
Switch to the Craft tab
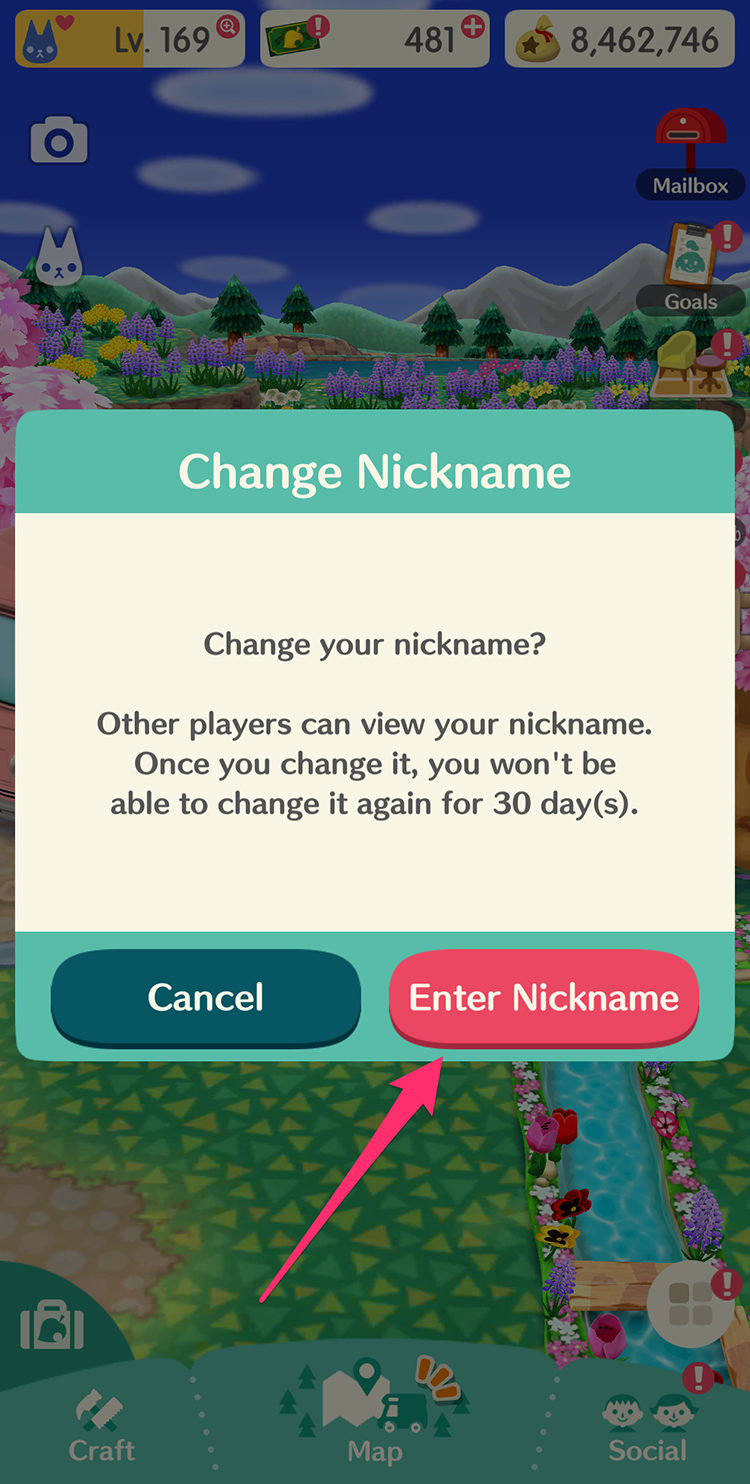tap(101, 1424)
